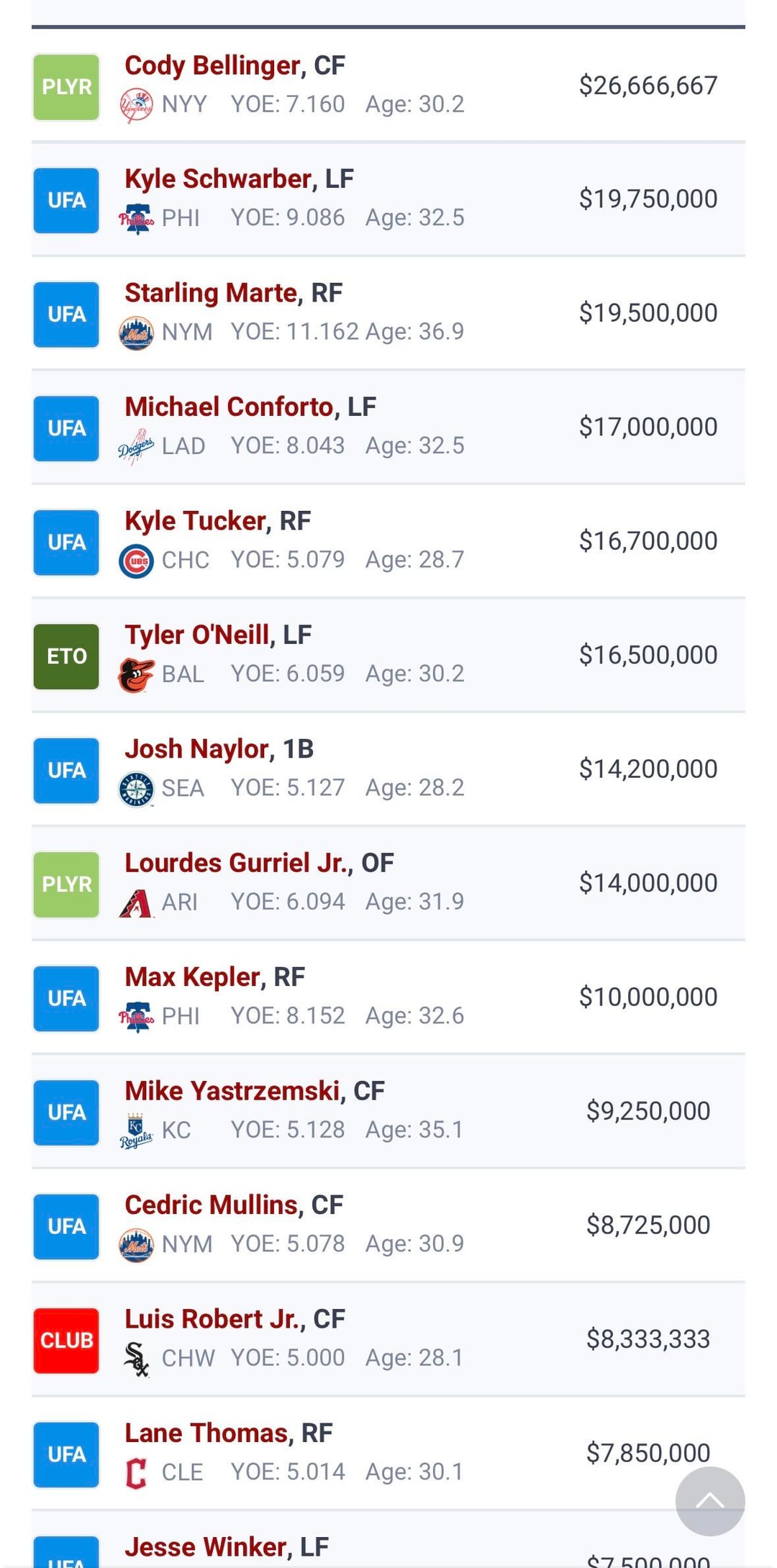Open Cody Bellinger's player page

212,65
